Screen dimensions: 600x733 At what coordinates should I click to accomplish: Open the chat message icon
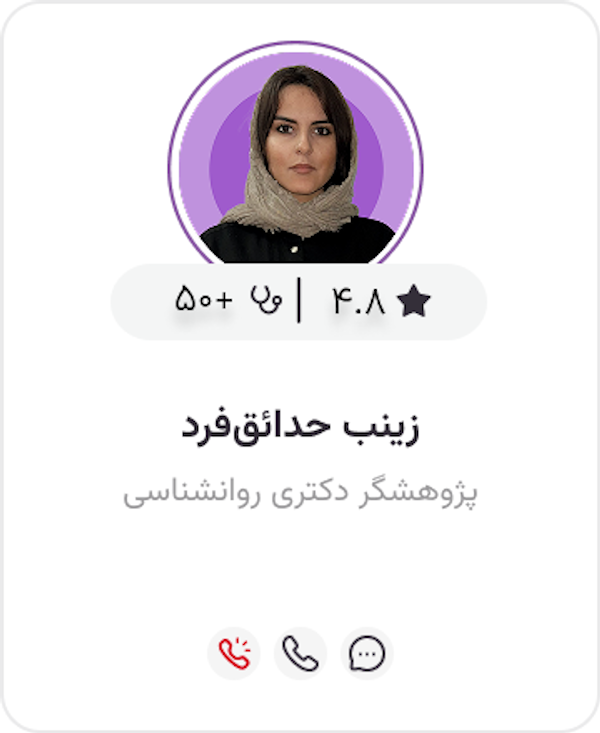point(367,654)
